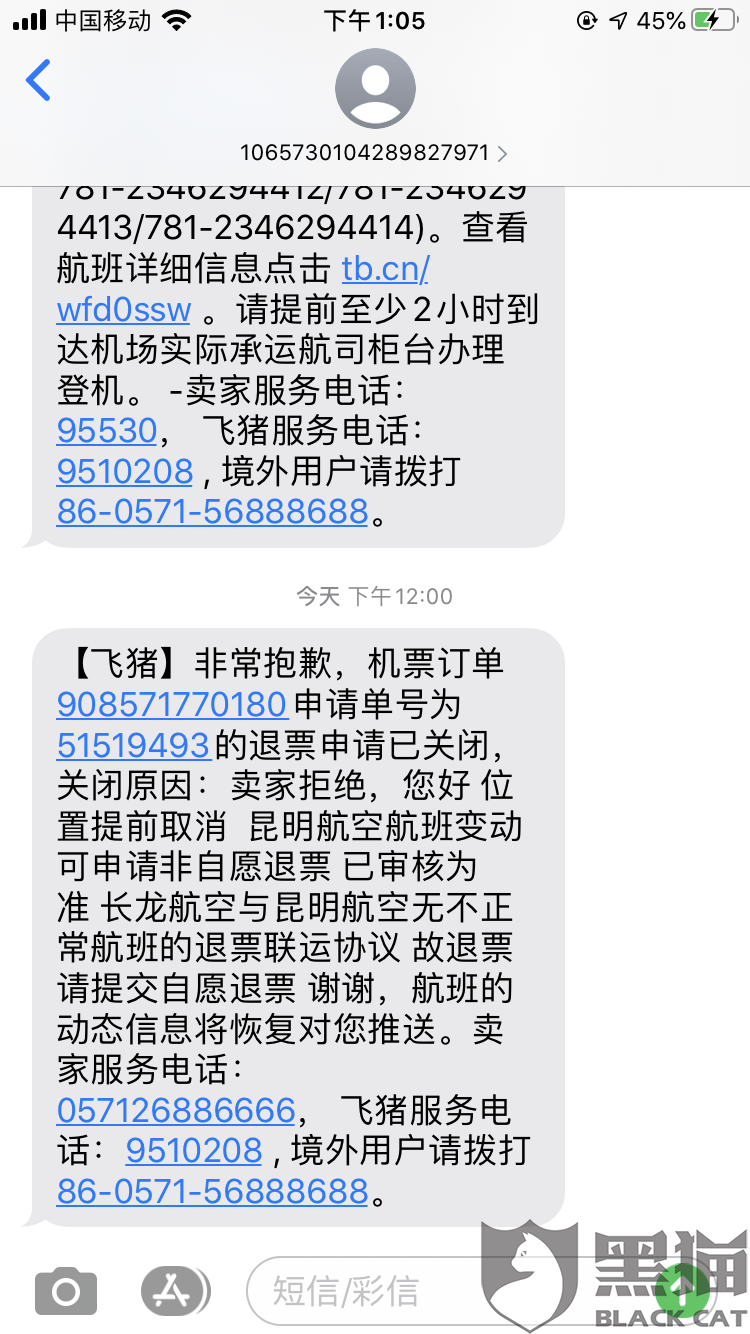Open the App Store apps drawer icon
750x1334 pixels.
(175, 1291)
